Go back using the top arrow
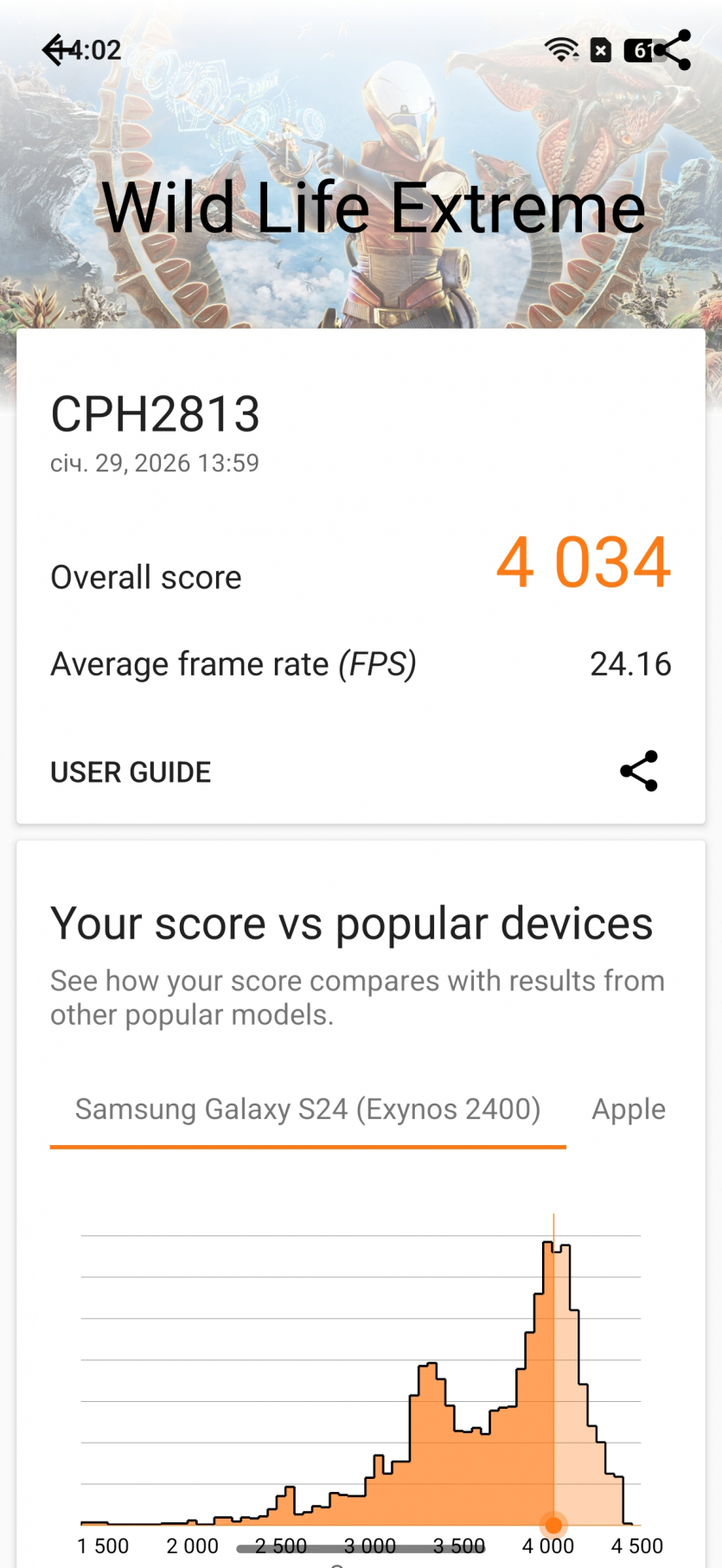The height and width of the screenshot is (1568, 722). coord(57,50)
